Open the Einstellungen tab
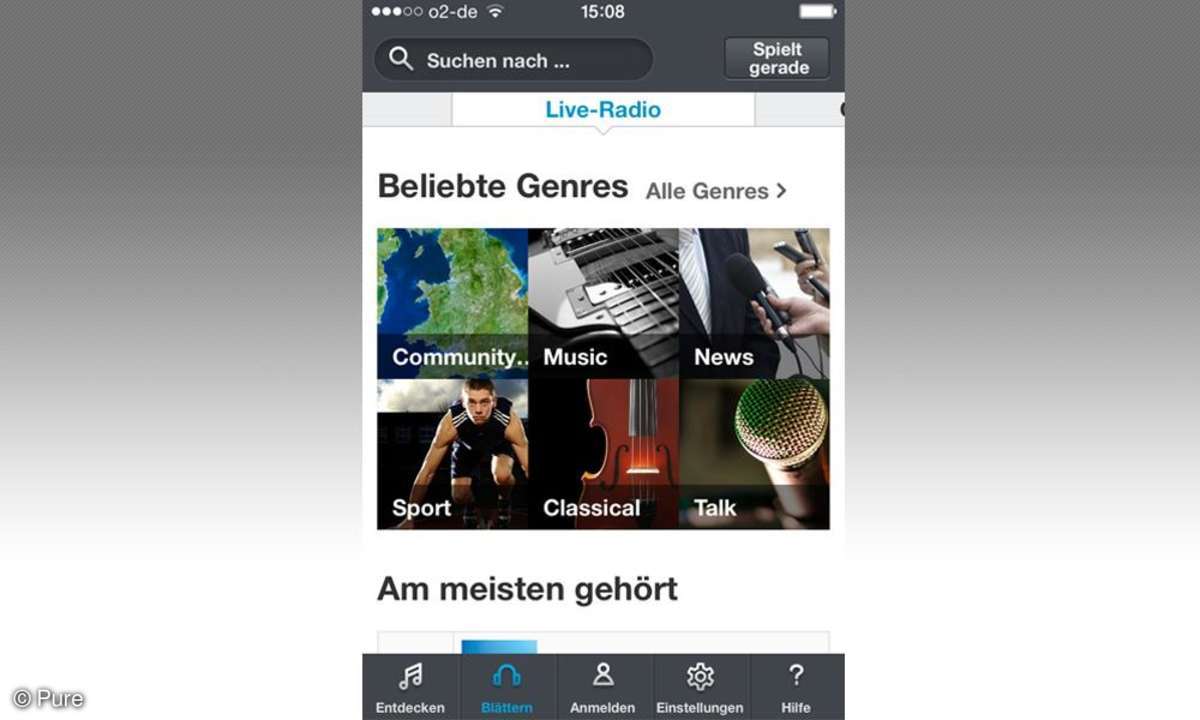 tap(700, 688)
